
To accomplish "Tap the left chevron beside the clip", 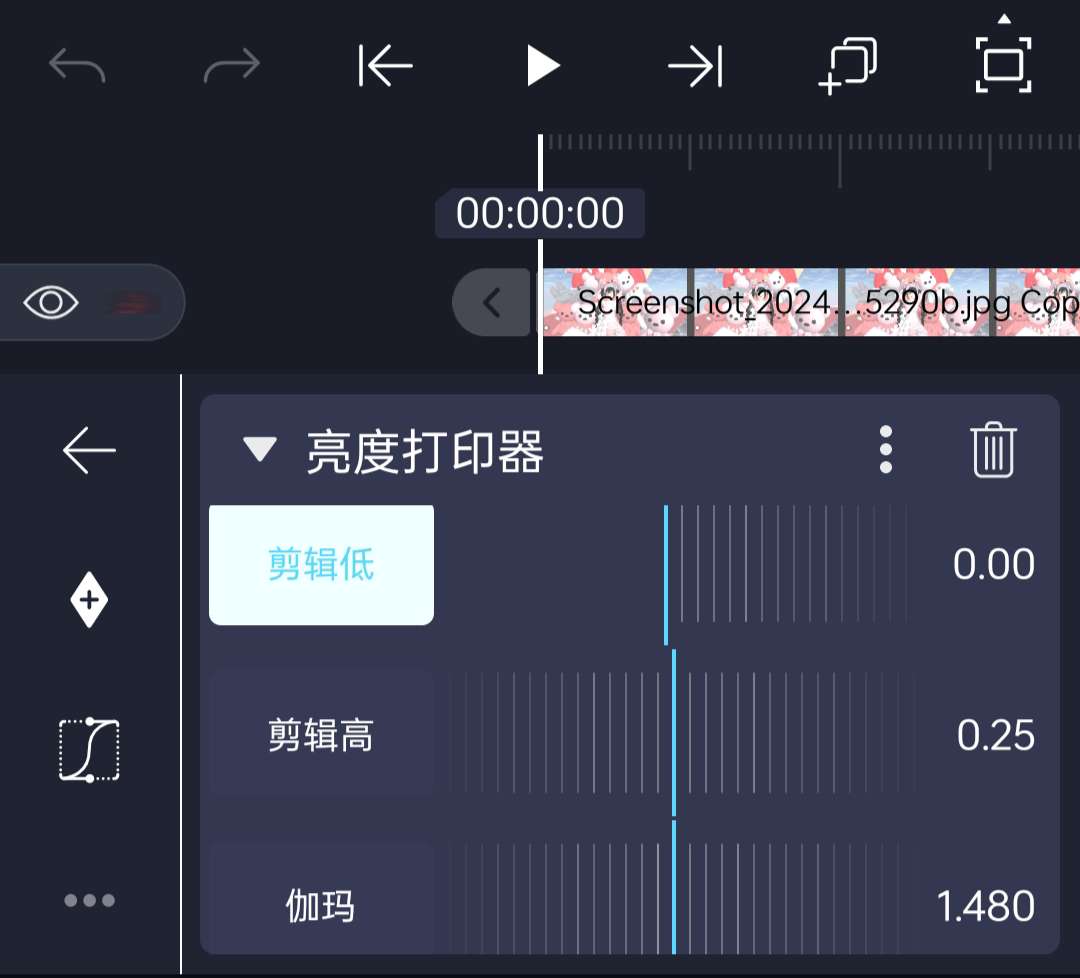I will coord(491,302).
